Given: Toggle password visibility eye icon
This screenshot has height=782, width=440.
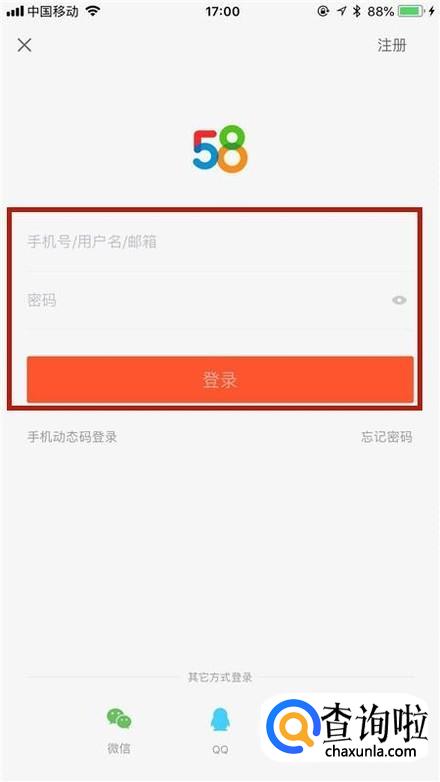Looking at the screenshot, I should click(399, 300).
